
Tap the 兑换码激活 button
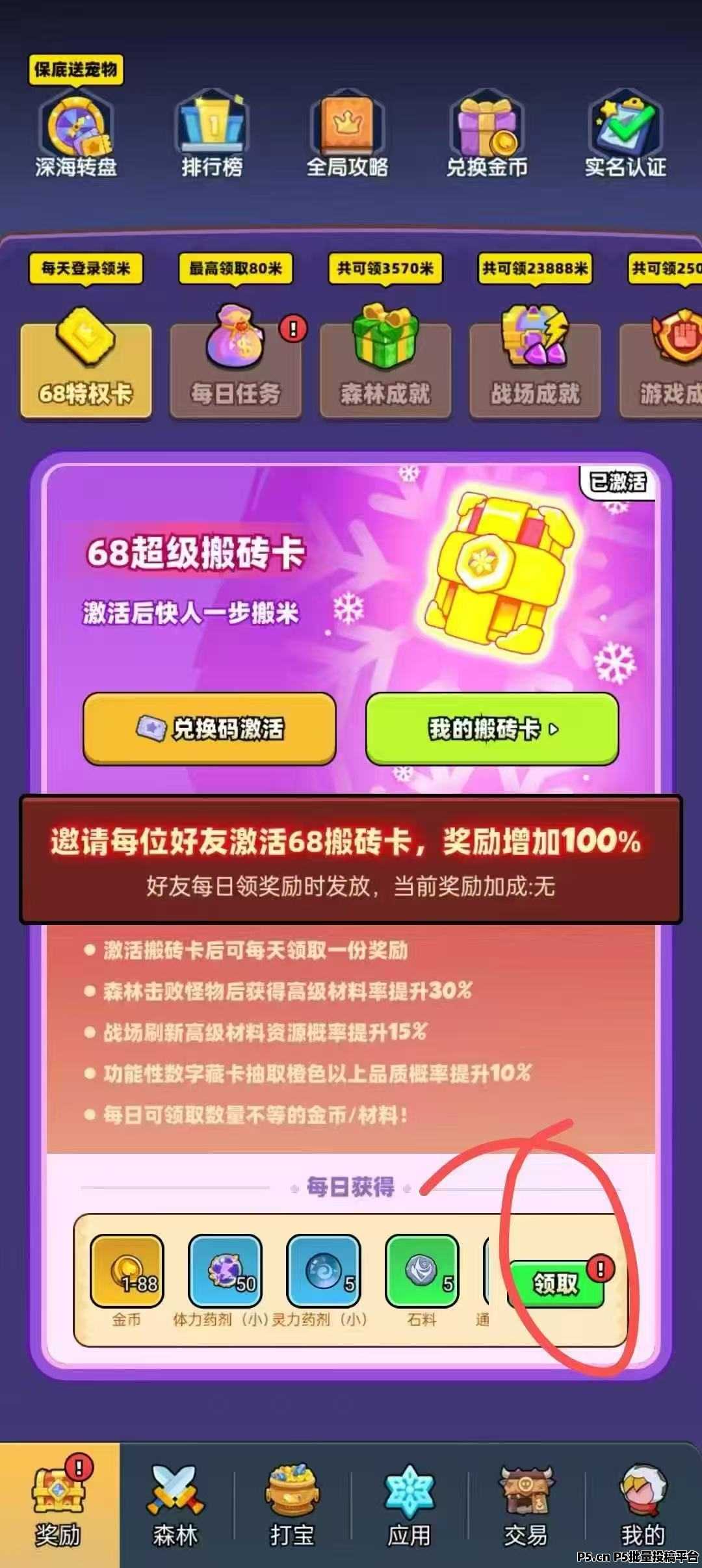point(209,728)
